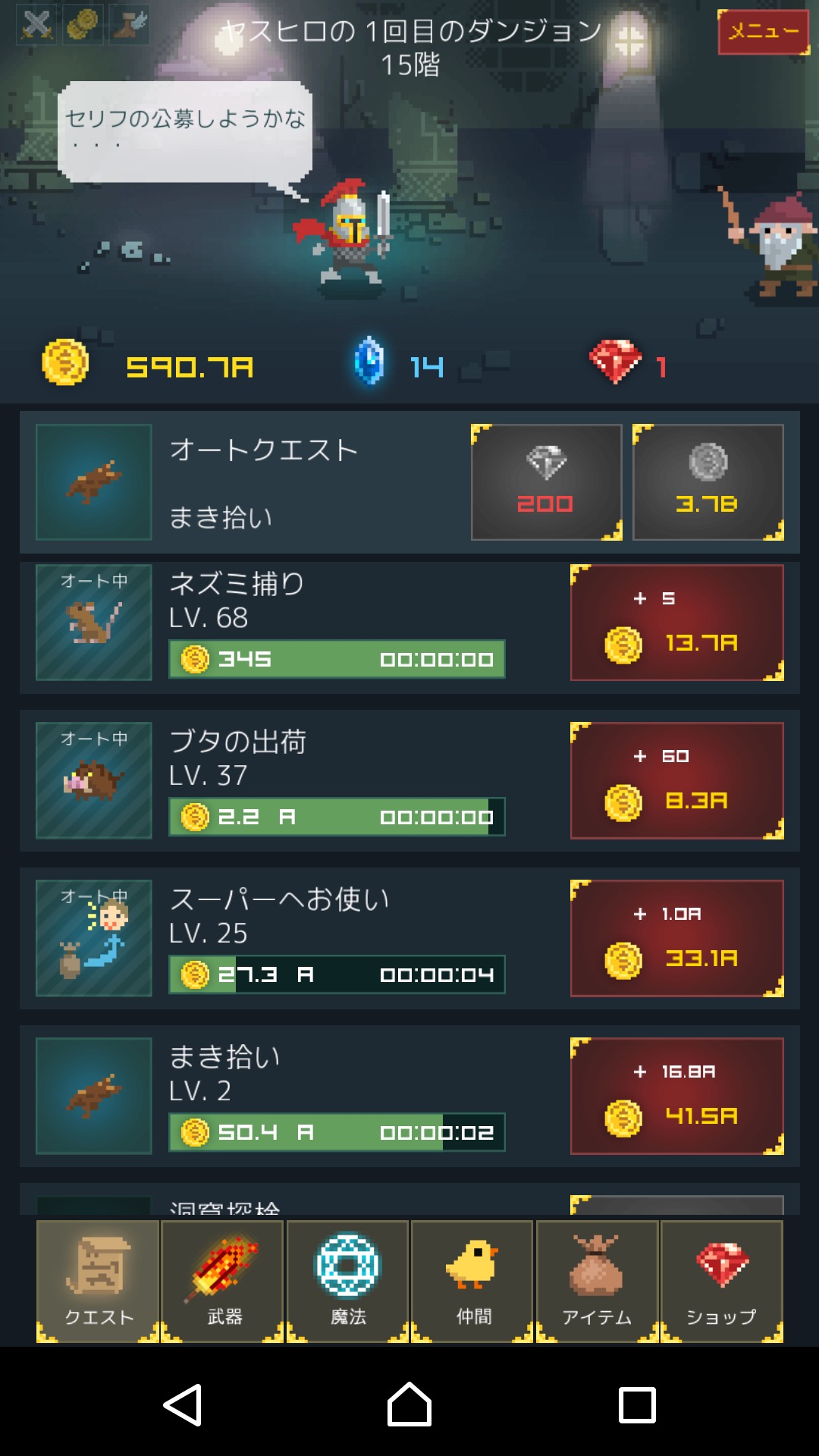Open the ショップ tab
The height and width of the screenshot is (1456, 819).
tap(721, 1281)
